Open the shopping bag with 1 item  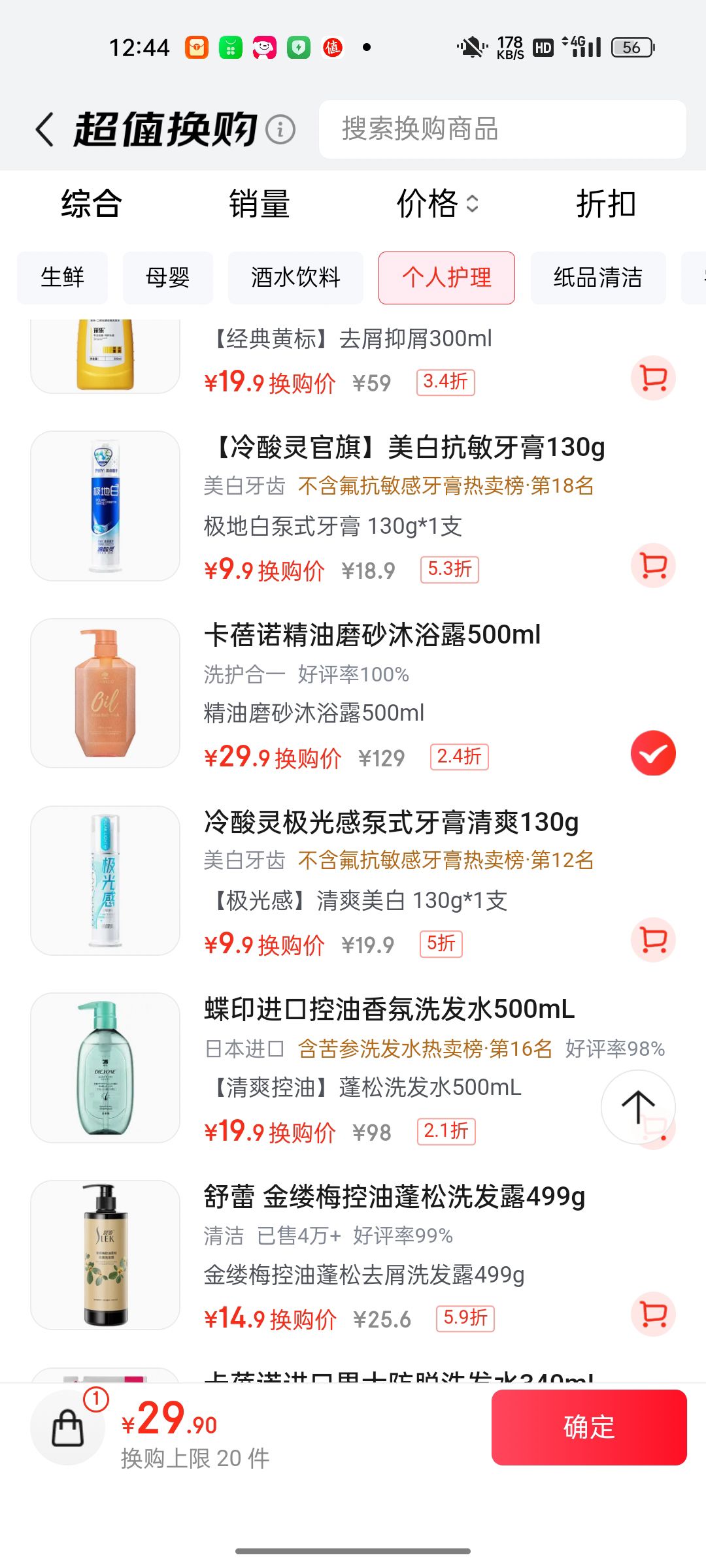coord(68,1428)
